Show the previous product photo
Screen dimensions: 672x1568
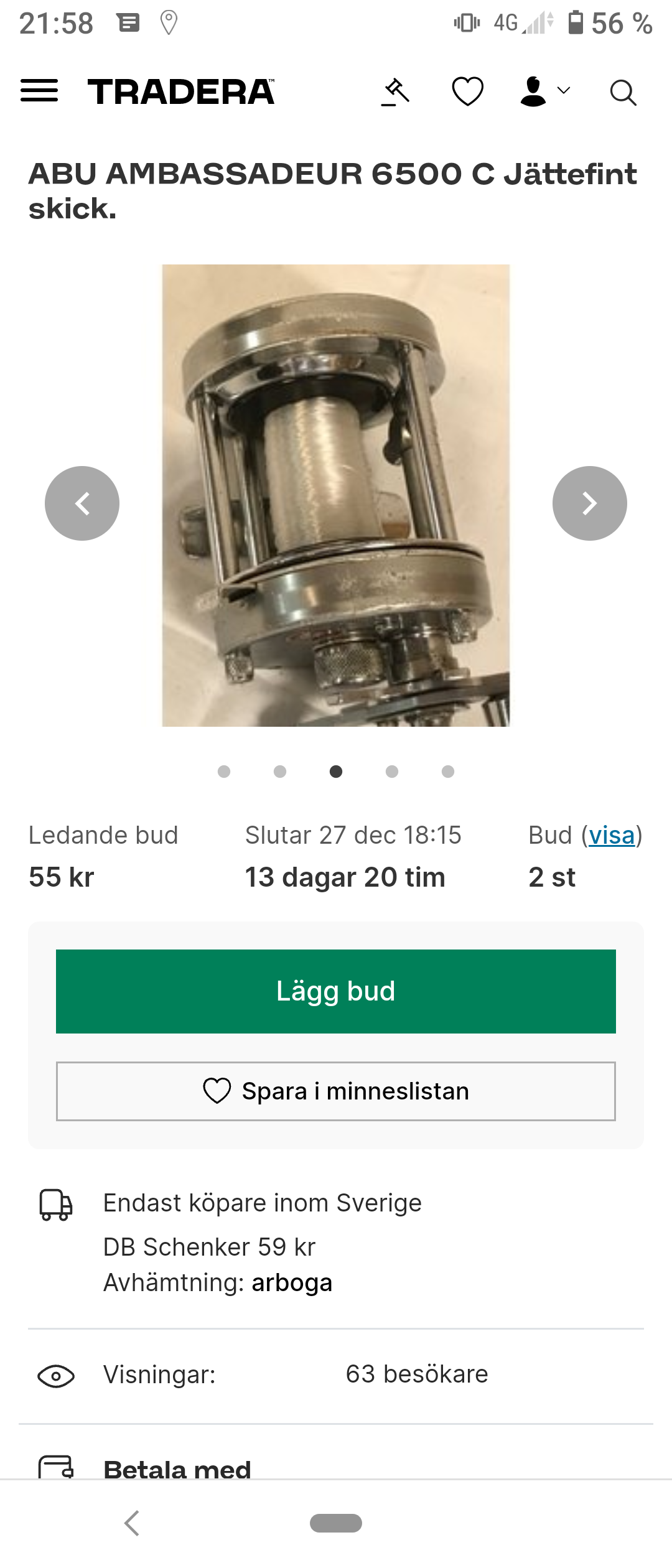tap(82, 503)
